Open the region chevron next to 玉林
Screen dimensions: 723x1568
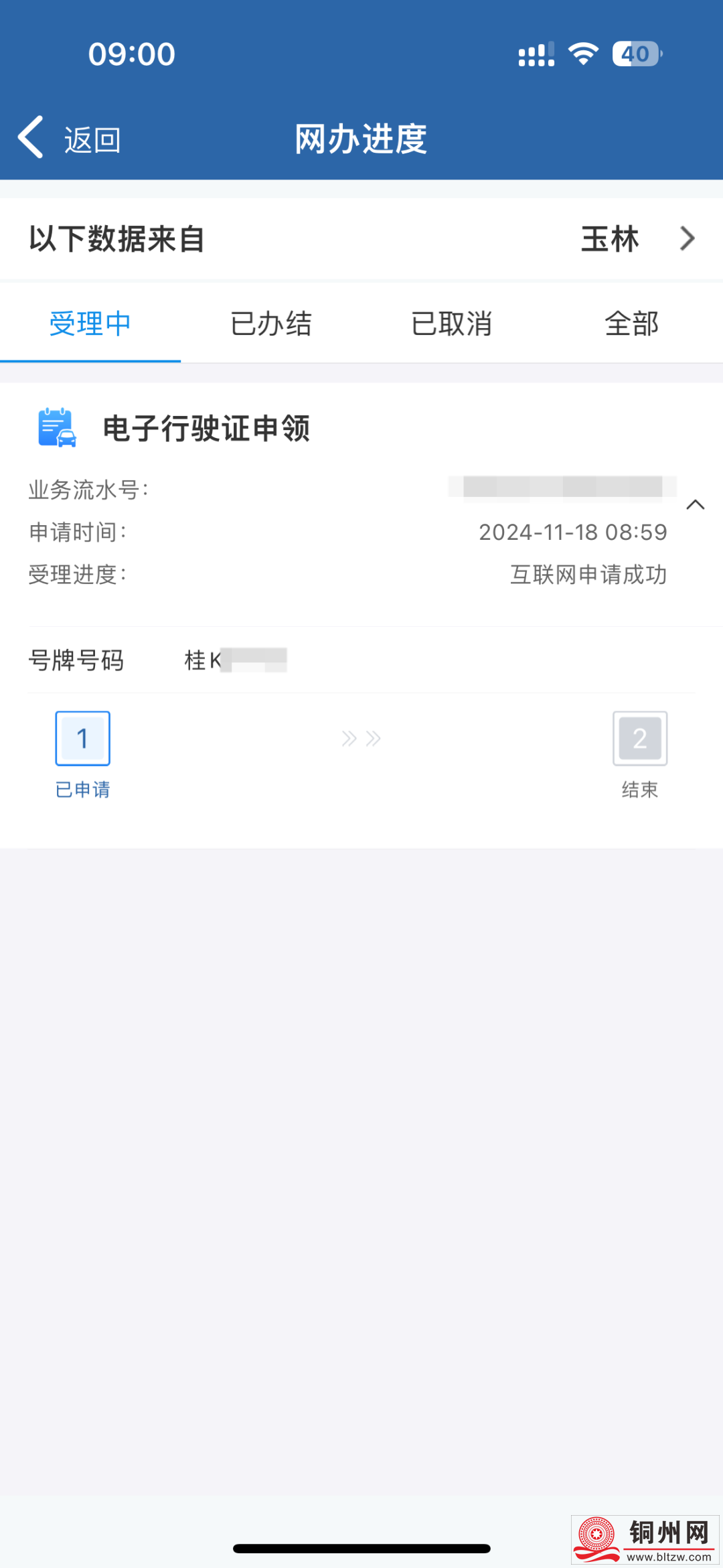point(686,238)
